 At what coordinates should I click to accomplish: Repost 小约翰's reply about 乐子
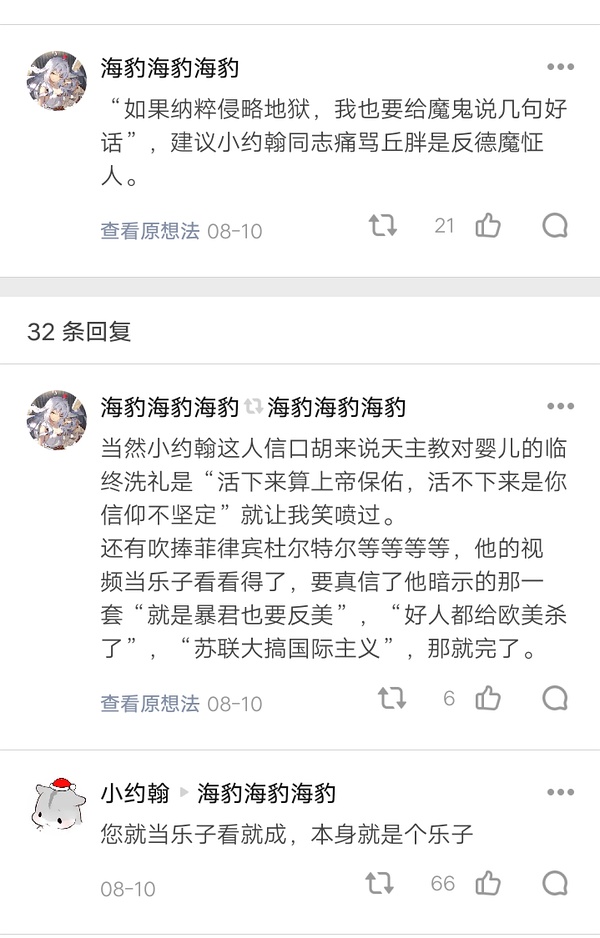click(x=378, y=883)
